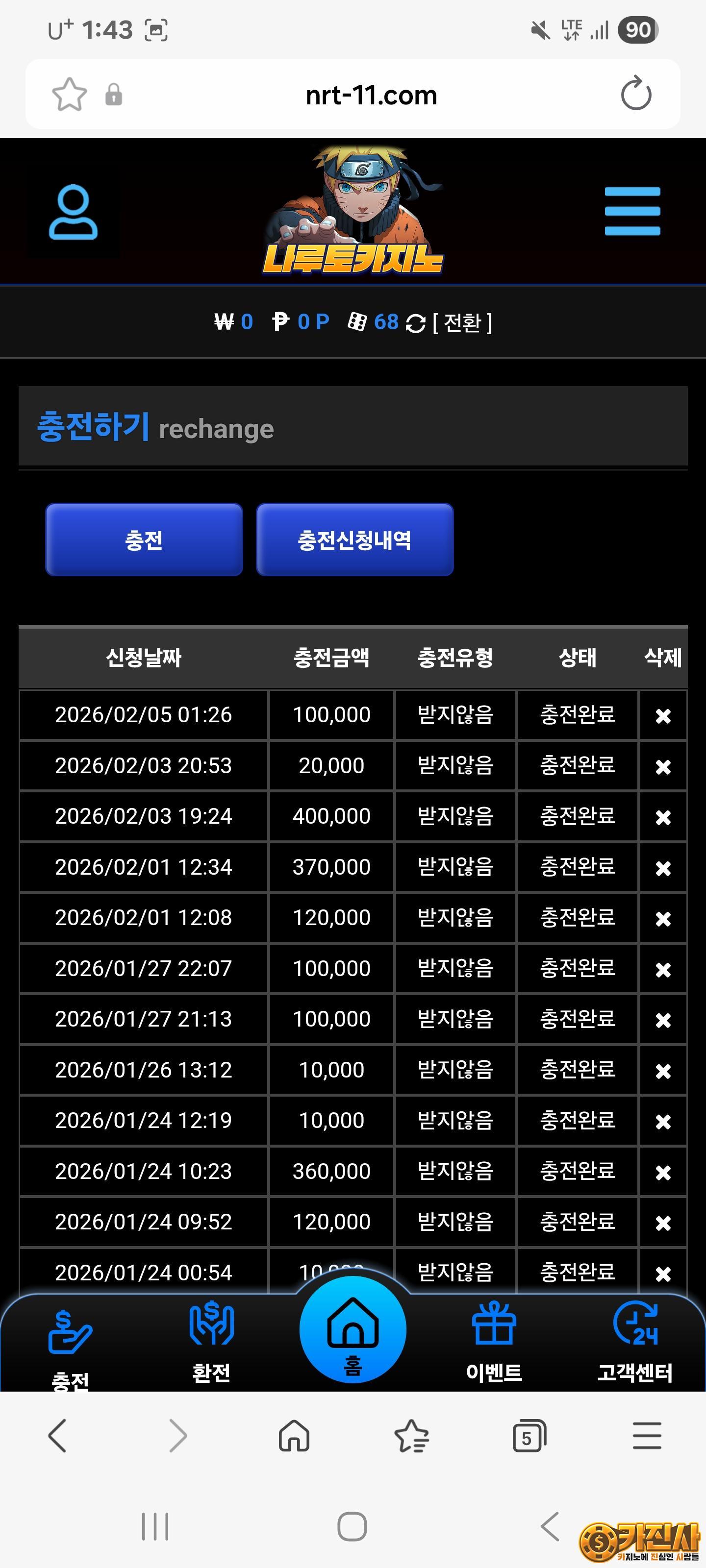Bookmark this page with the star icon
The height and width of the screenshot is (1568, 706).
point(70,95)
